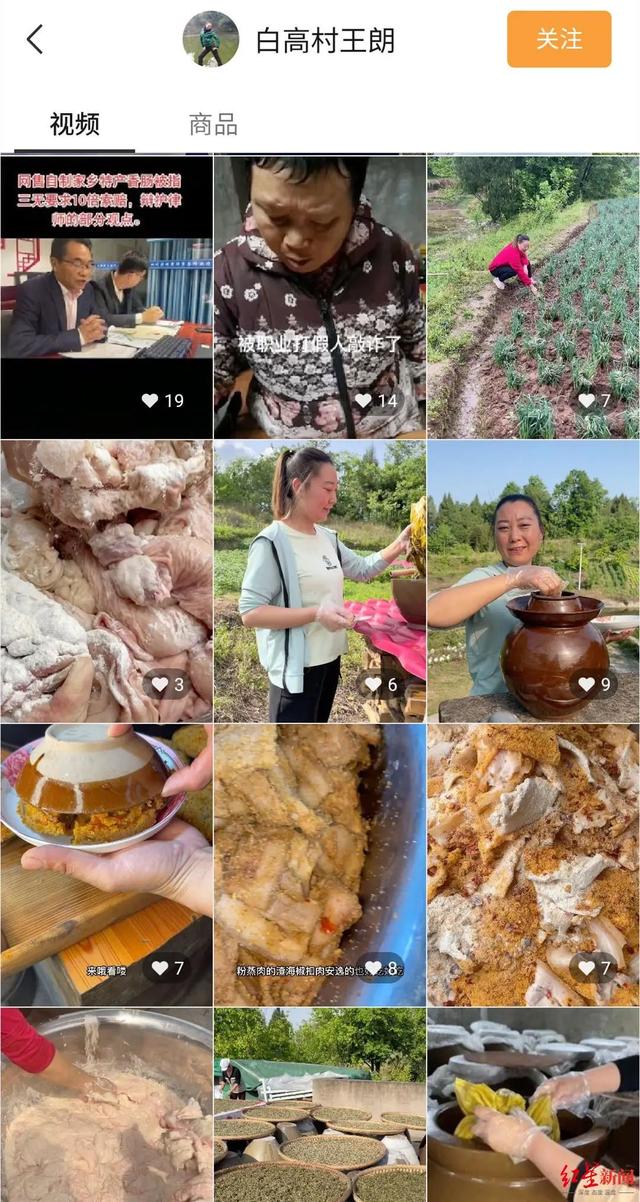Follow this account with the 关注 button
Viewport: 640px width, 1202px height.
point(558,40)
